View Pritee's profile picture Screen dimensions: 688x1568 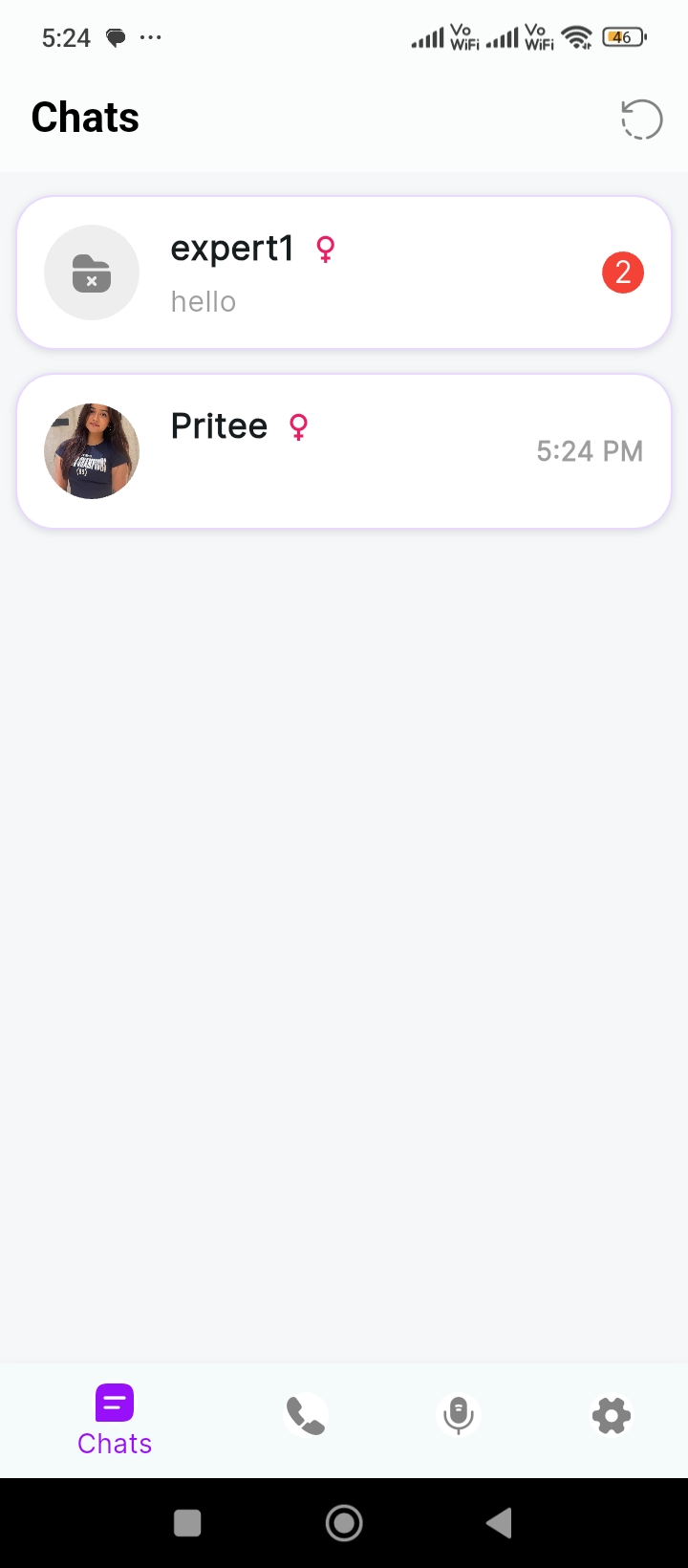point(92,451)
